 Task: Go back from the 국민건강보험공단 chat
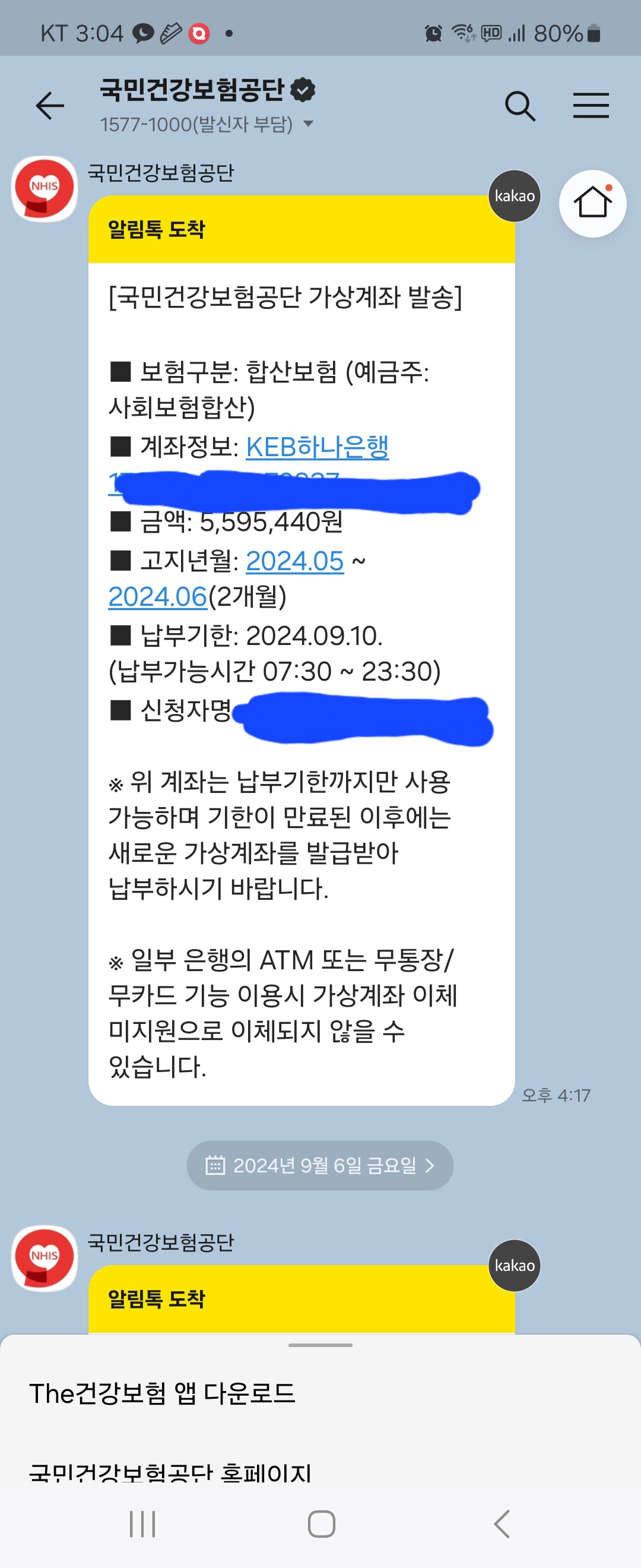(50, 106)
